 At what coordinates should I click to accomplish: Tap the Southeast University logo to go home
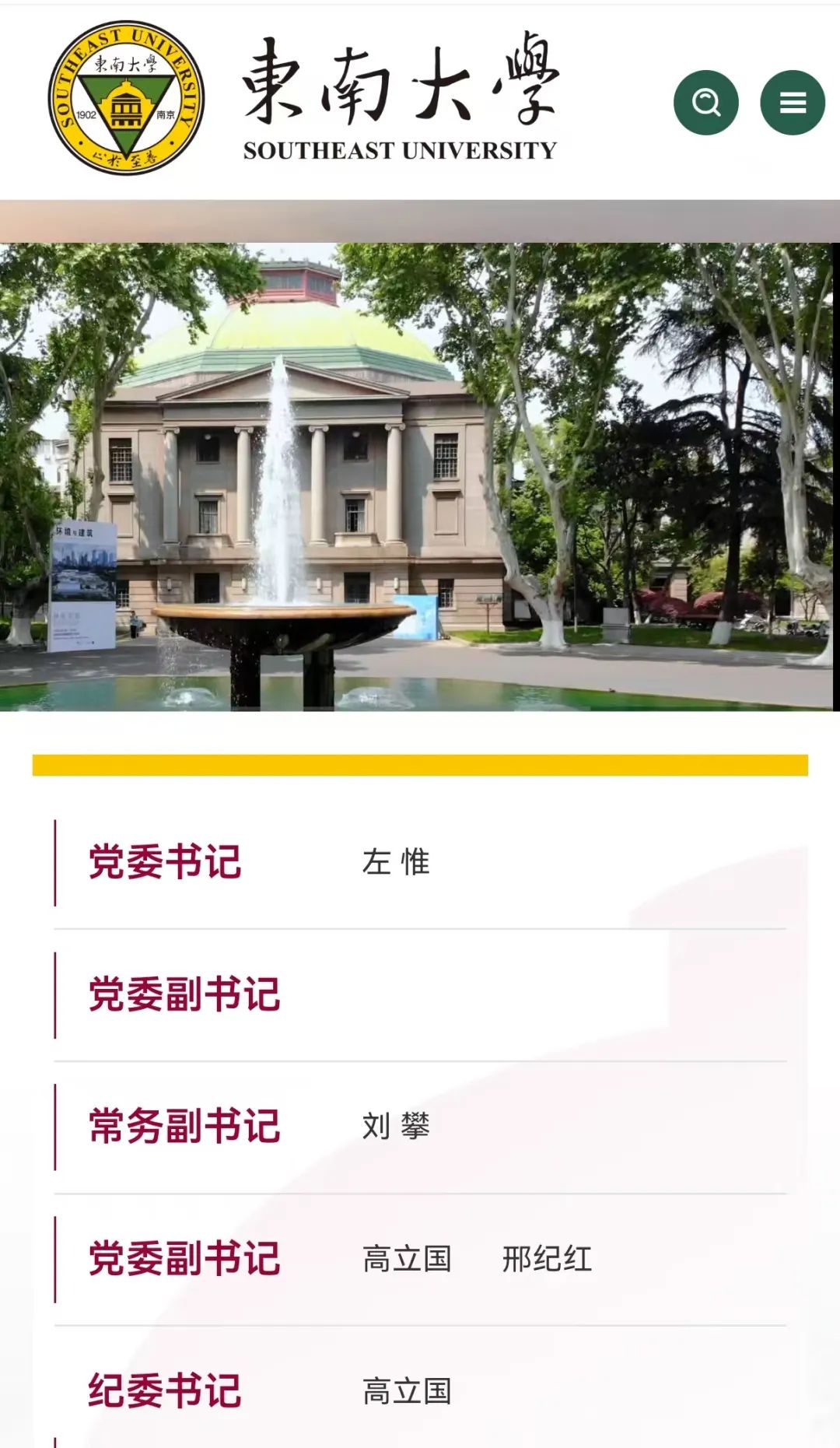(x=303, y=97)
